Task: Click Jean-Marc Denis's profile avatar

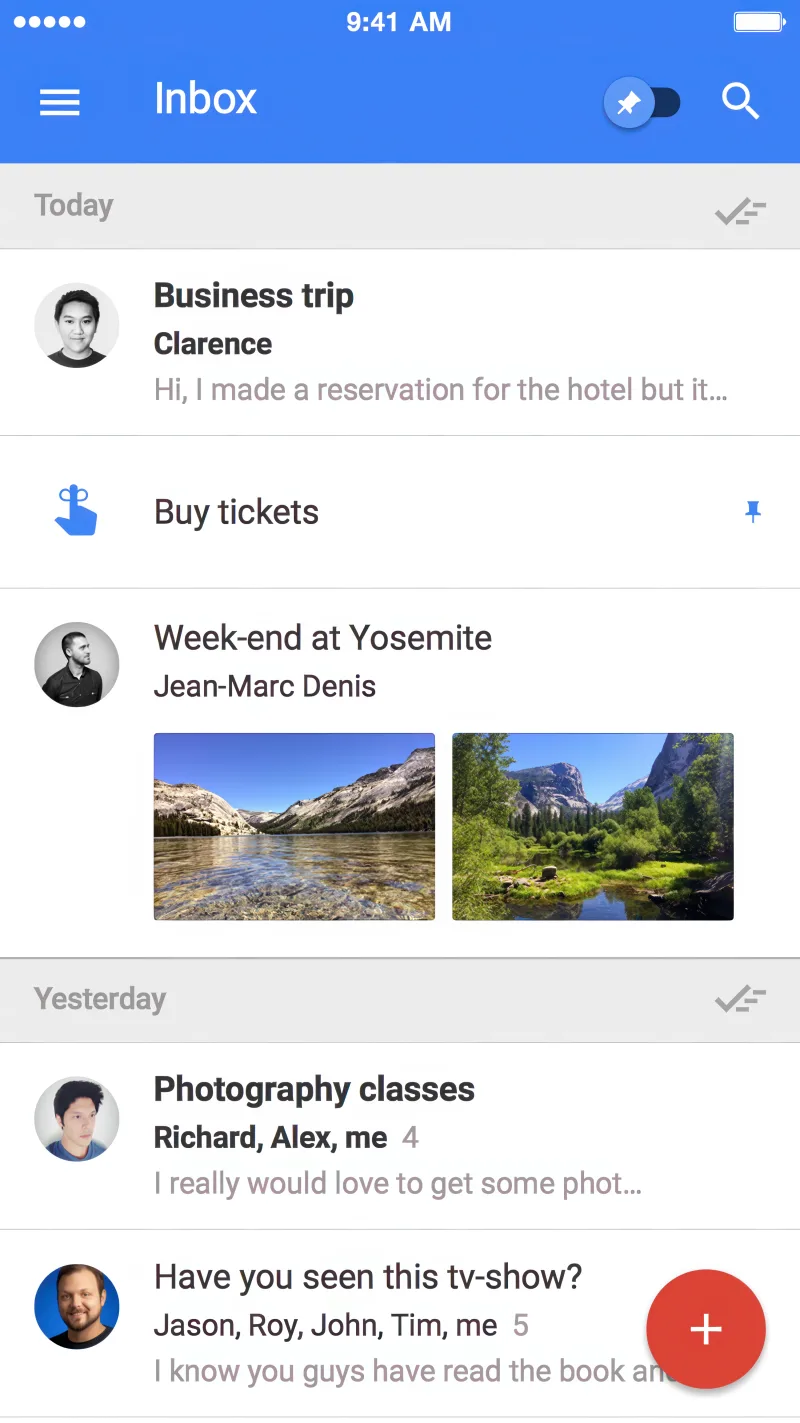Action: (77, 664)
